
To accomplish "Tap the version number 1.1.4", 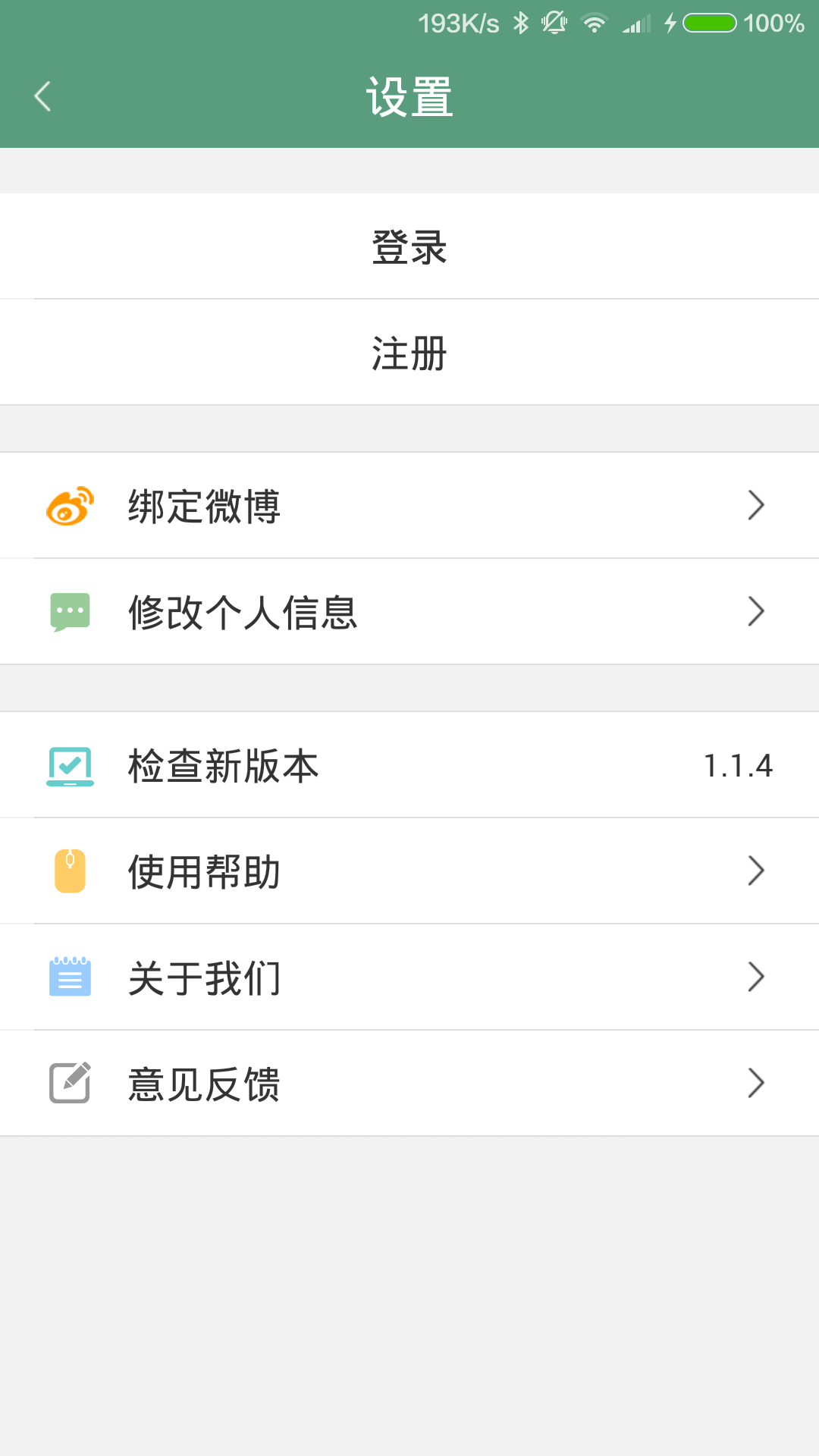I will coord(739,766).
